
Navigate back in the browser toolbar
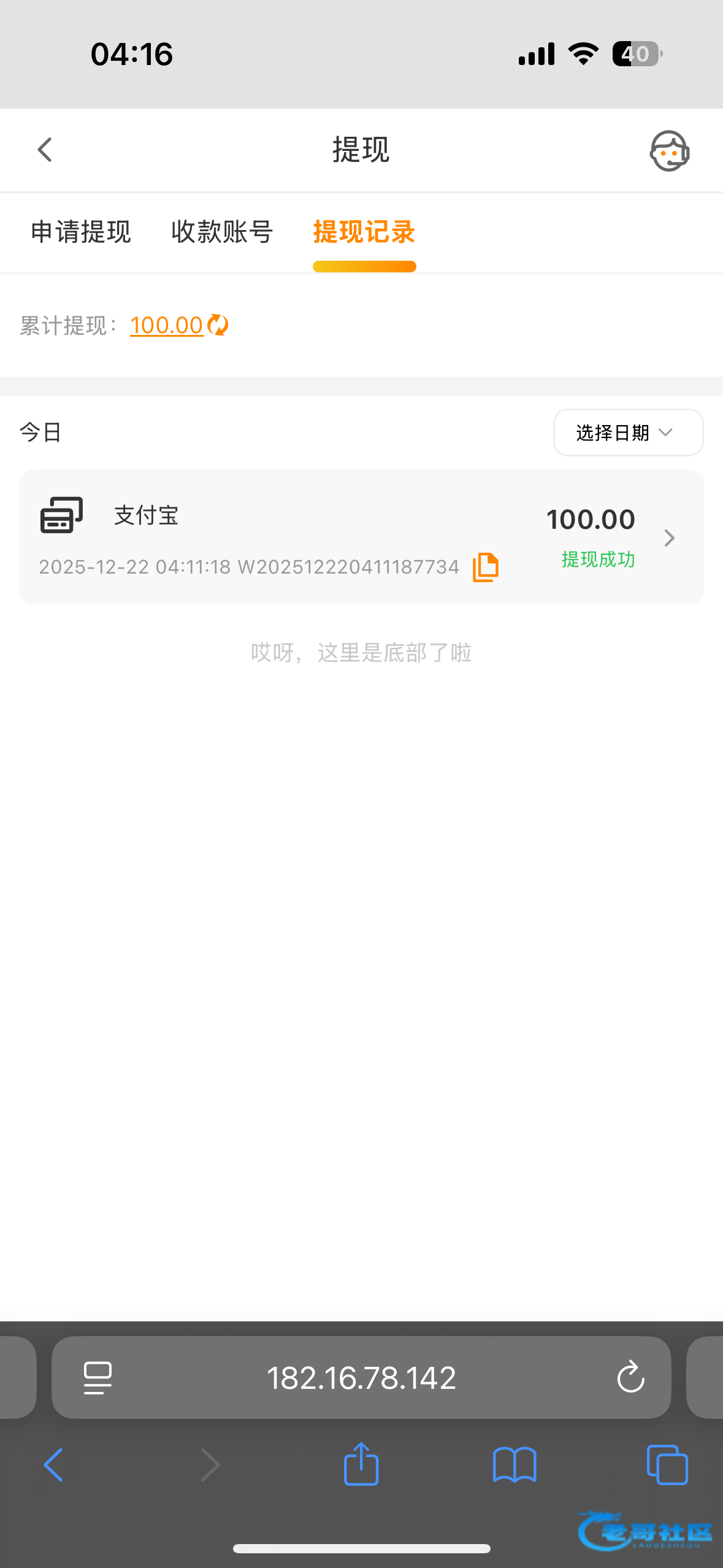[53, 1465]
